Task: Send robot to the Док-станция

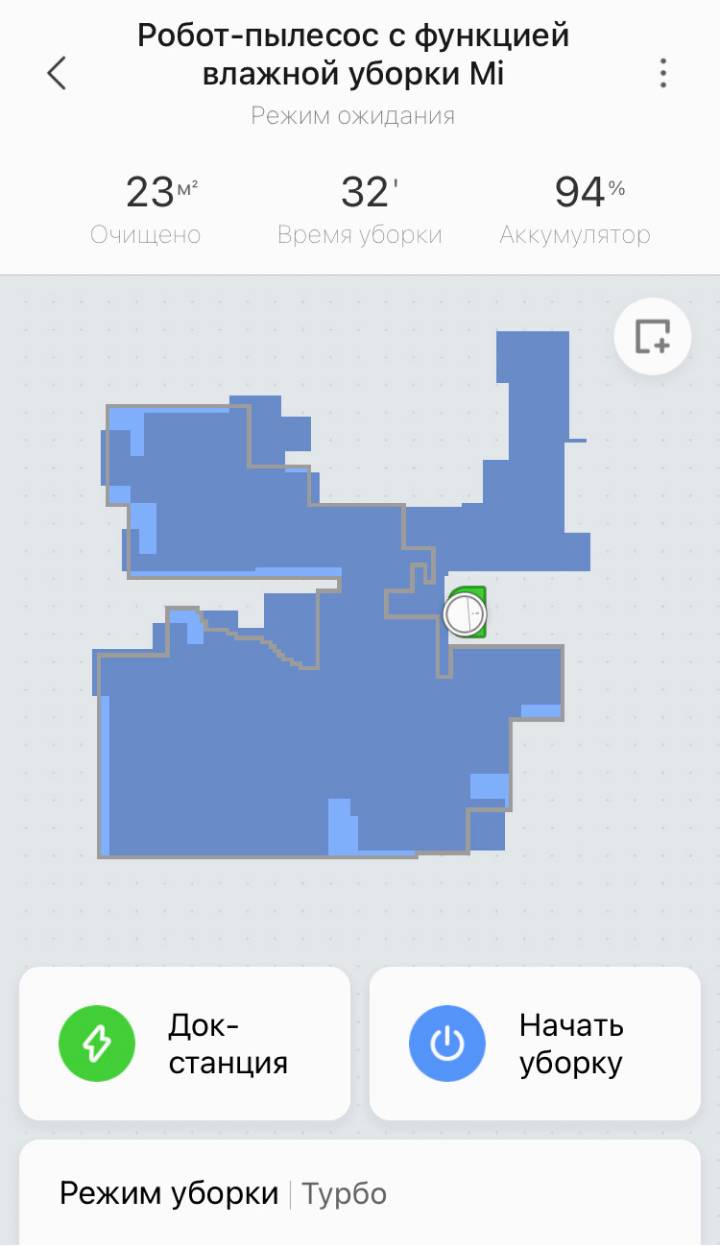Action: point(185,1043)
